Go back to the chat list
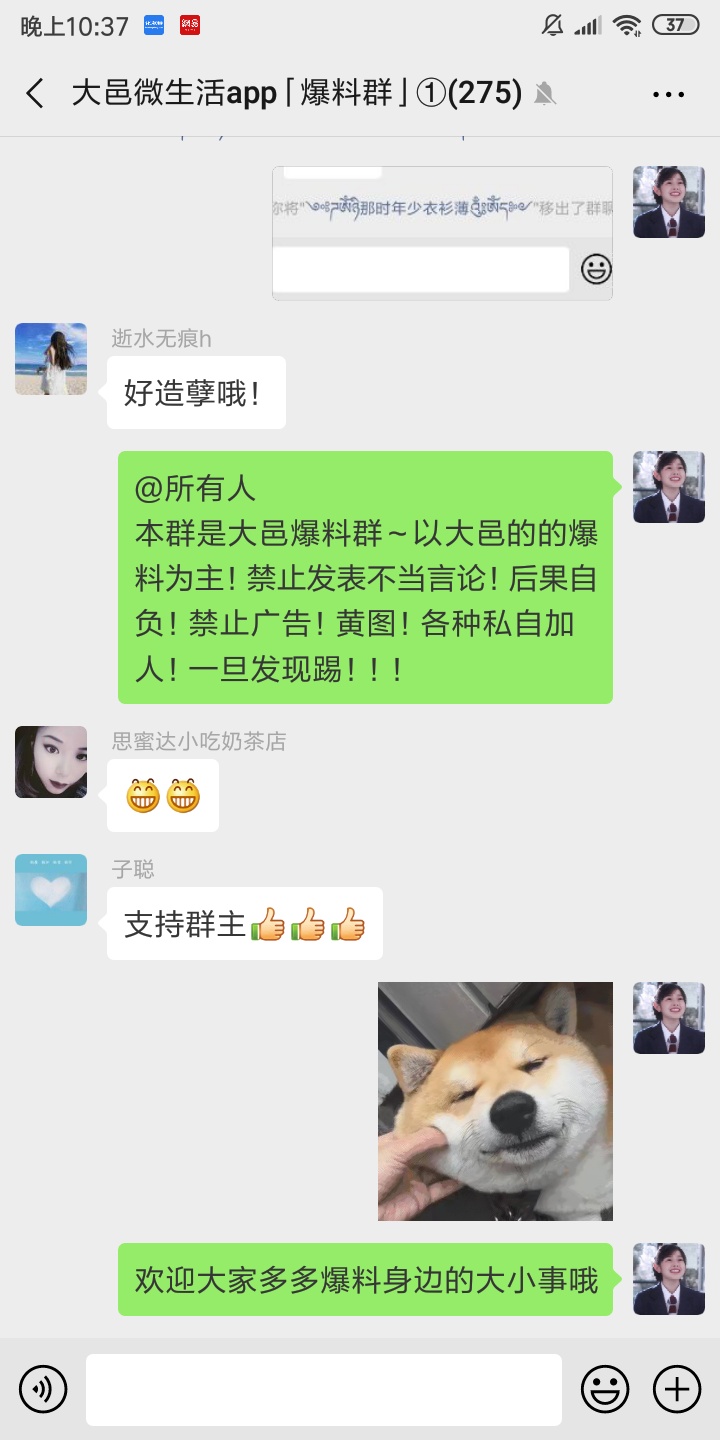The width and height of the screenshot is (720, 1440). coord(35,94)
